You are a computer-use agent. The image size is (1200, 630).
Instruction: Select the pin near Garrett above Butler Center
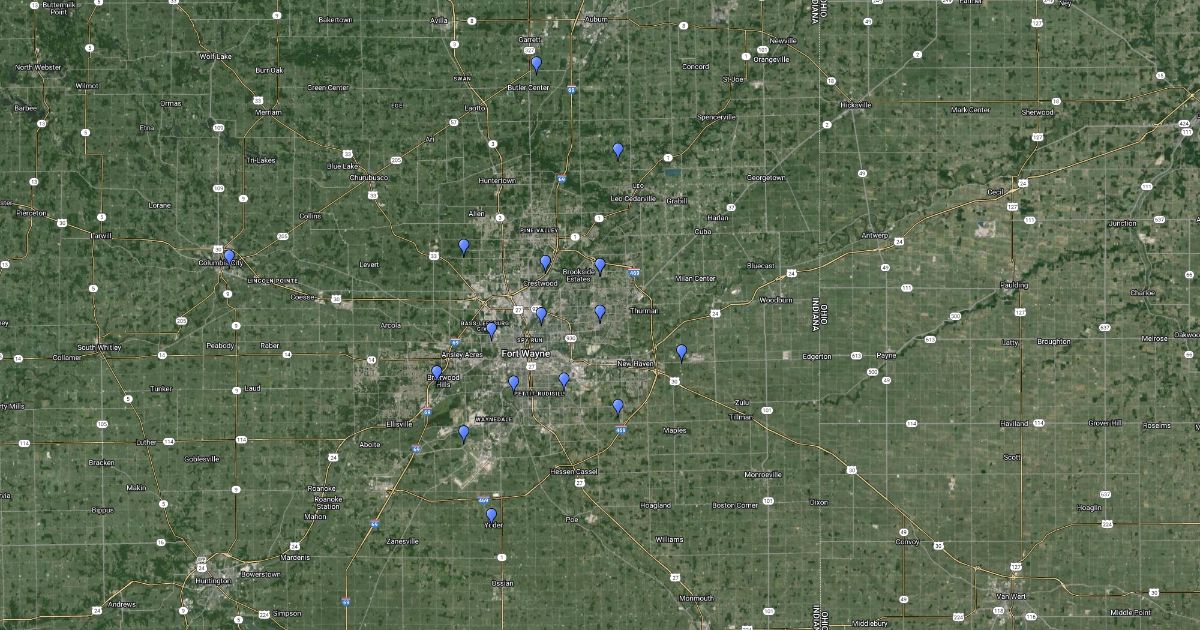click(536, 65)
